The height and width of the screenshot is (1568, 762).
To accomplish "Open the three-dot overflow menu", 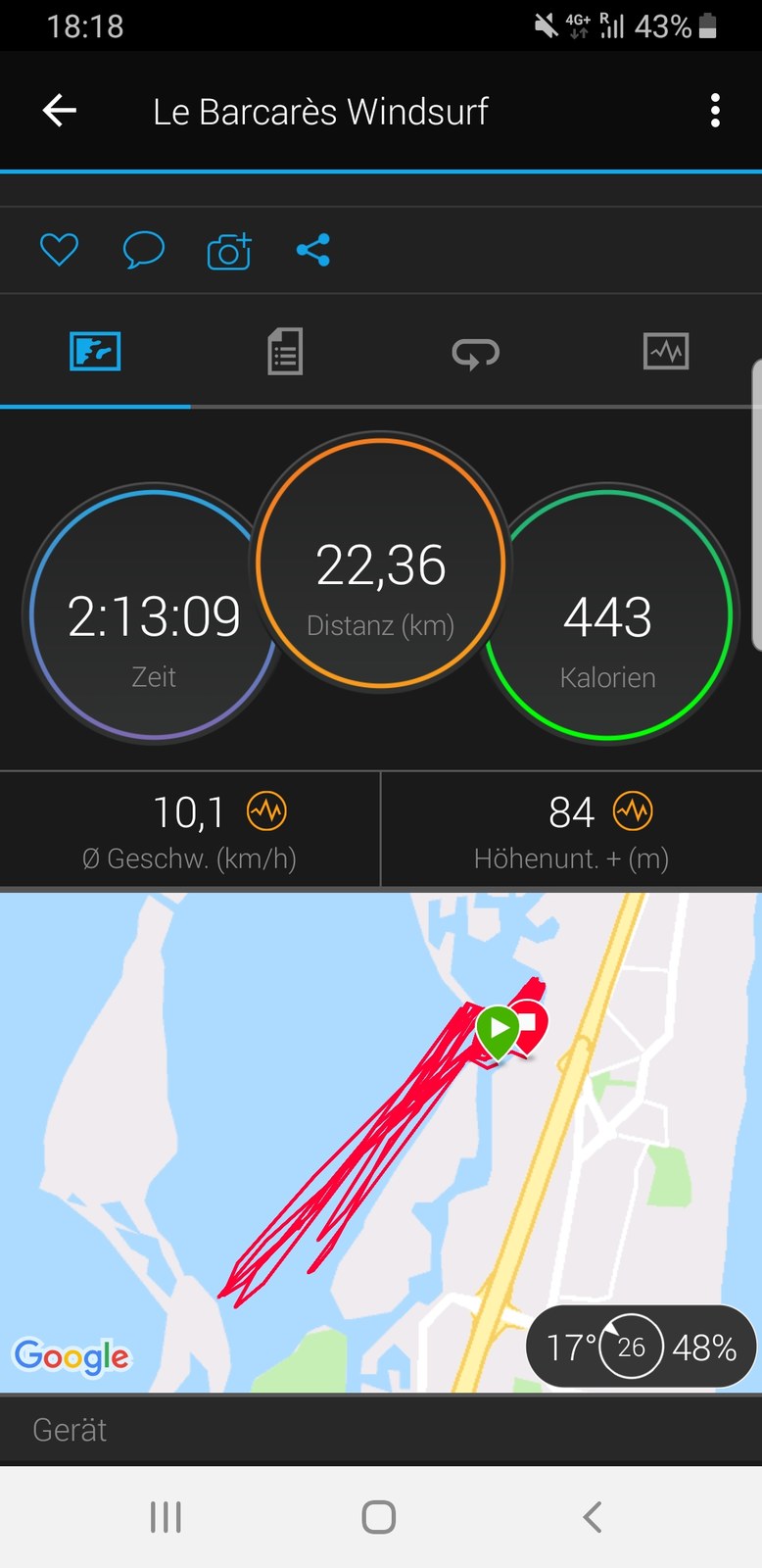I will (x=715, y=111).
